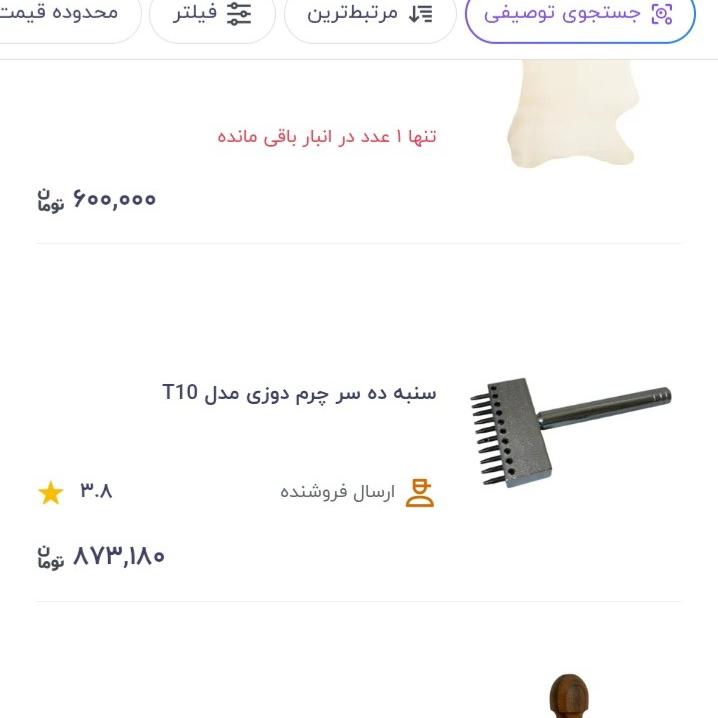Open the سنبه ده سر چرم دوزی T10 product
This screenshot has width=718, height=718.
tap(299, 392)
